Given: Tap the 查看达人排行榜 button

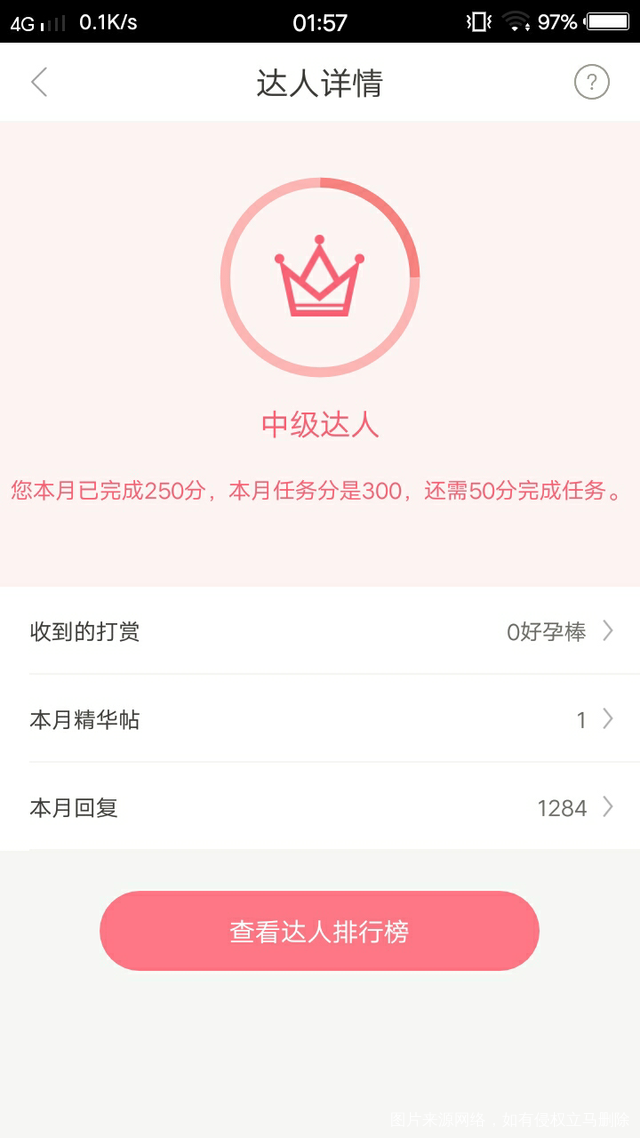Looking at the screenshot, I should pyautogui.click(x=319, y=931).
